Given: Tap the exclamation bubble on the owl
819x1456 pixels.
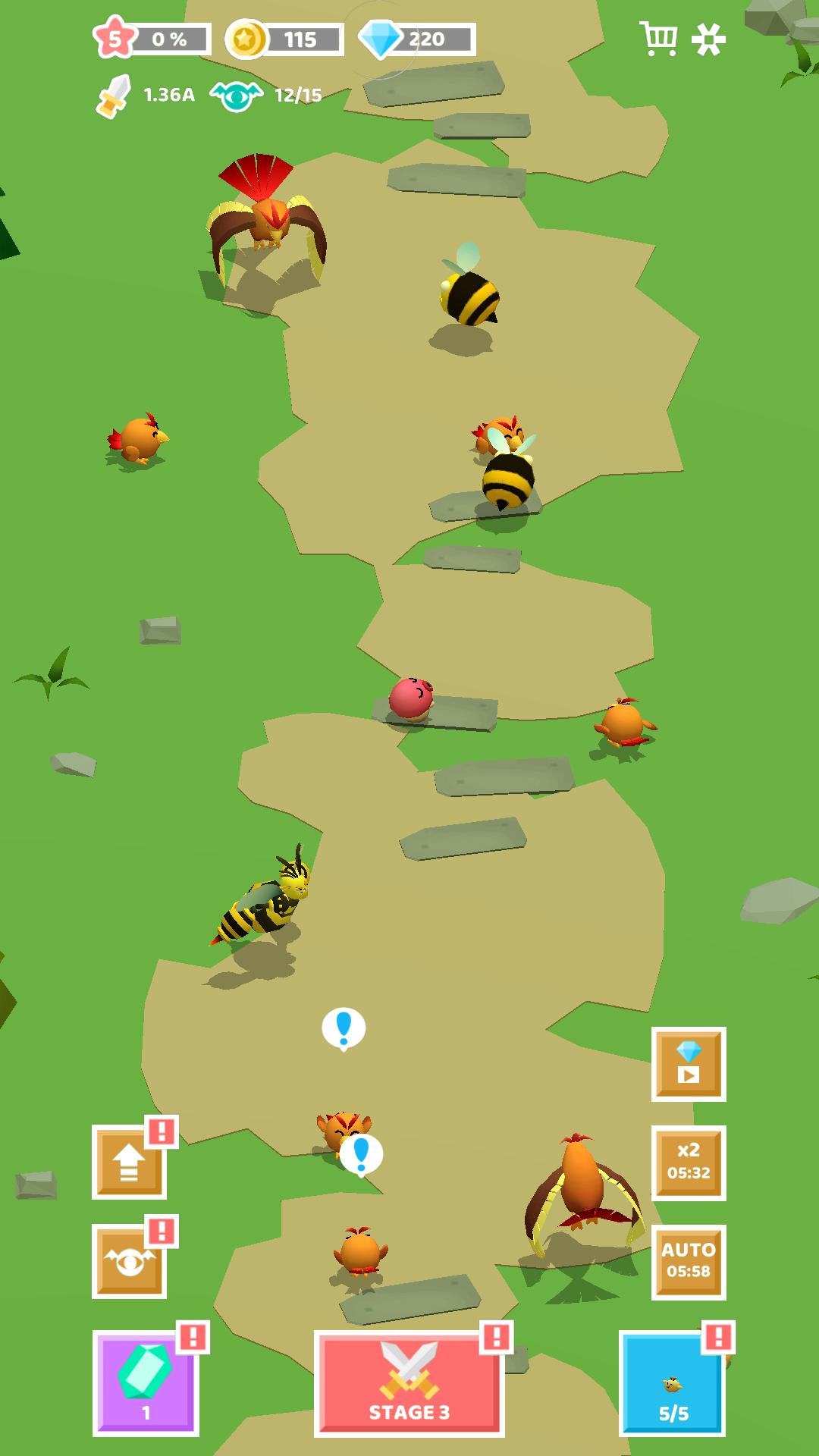Looking at the screenshot, I should 361,1154.
